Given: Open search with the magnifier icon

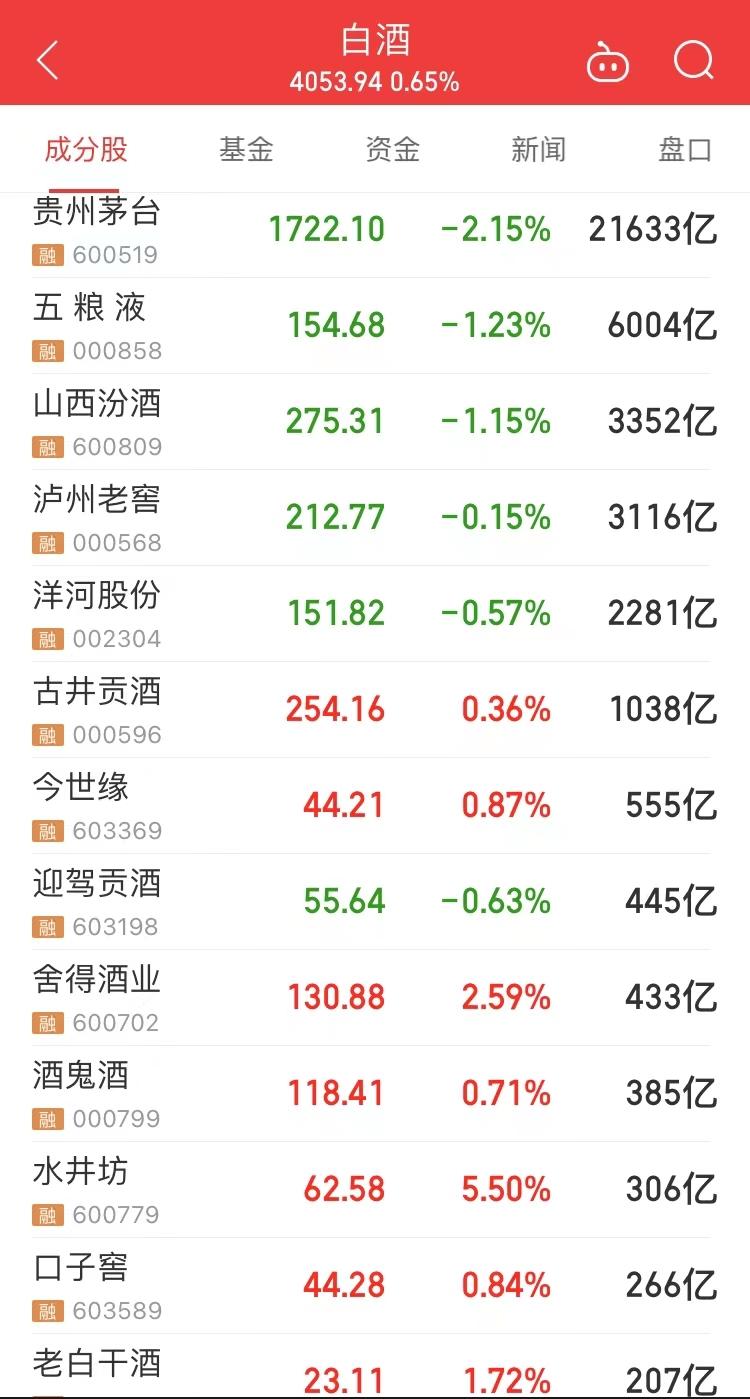Looking at the screenshot, I should pyautogui.click(x=693, y=61).
